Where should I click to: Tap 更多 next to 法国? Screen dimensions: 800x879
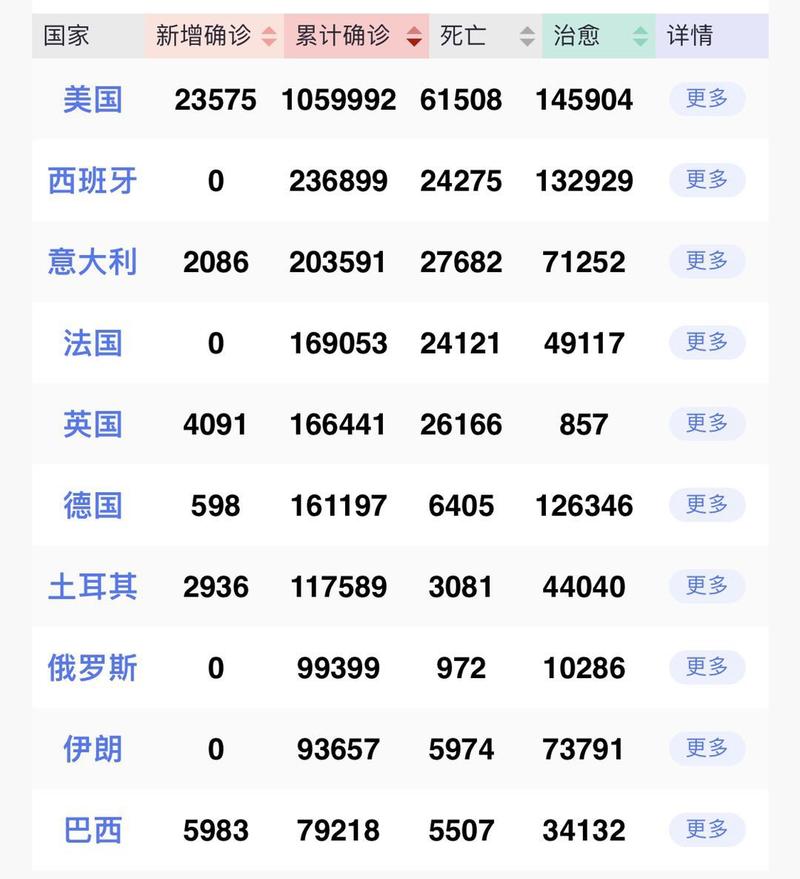[x=707, y=342]
